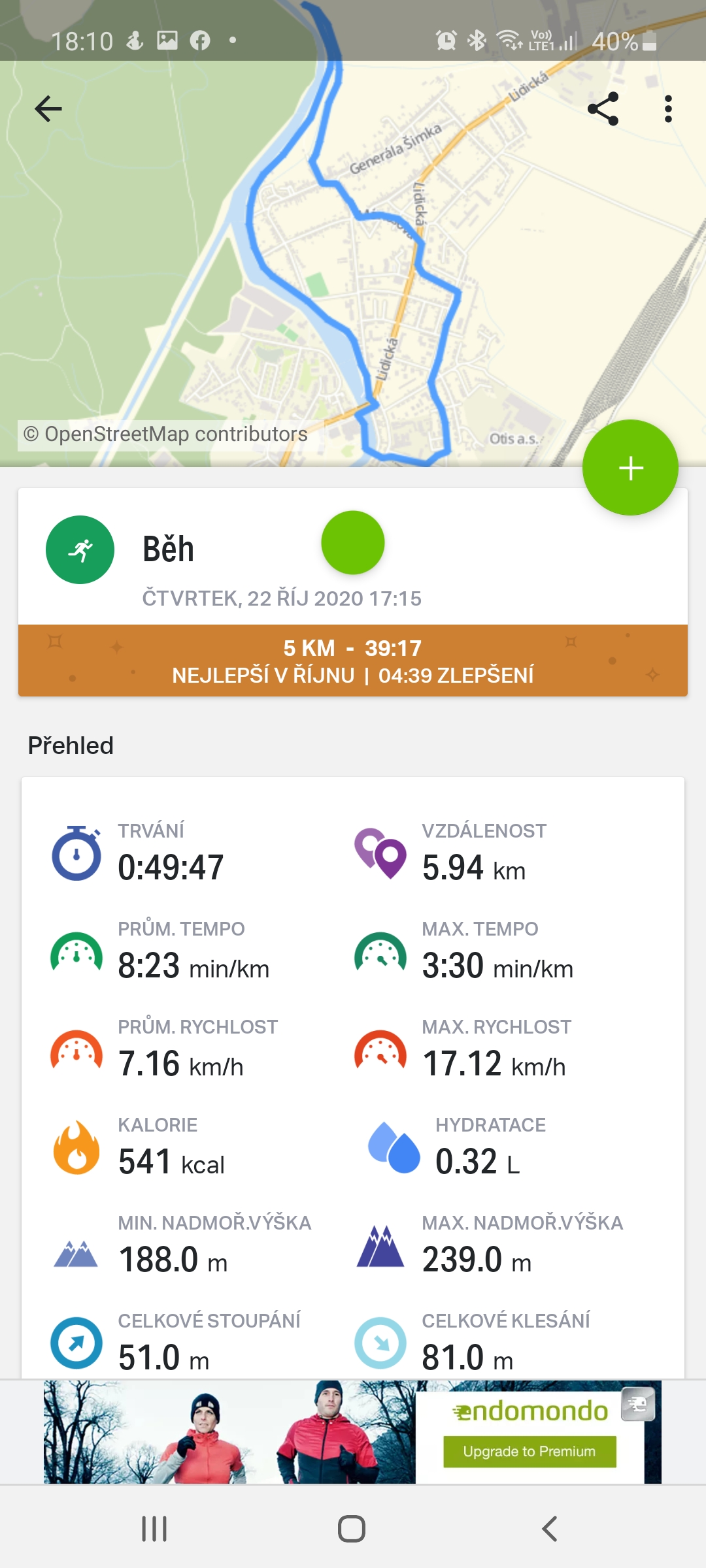Share this workout
This screenshot has height=1568, width=706.
[x=603, y=108]
